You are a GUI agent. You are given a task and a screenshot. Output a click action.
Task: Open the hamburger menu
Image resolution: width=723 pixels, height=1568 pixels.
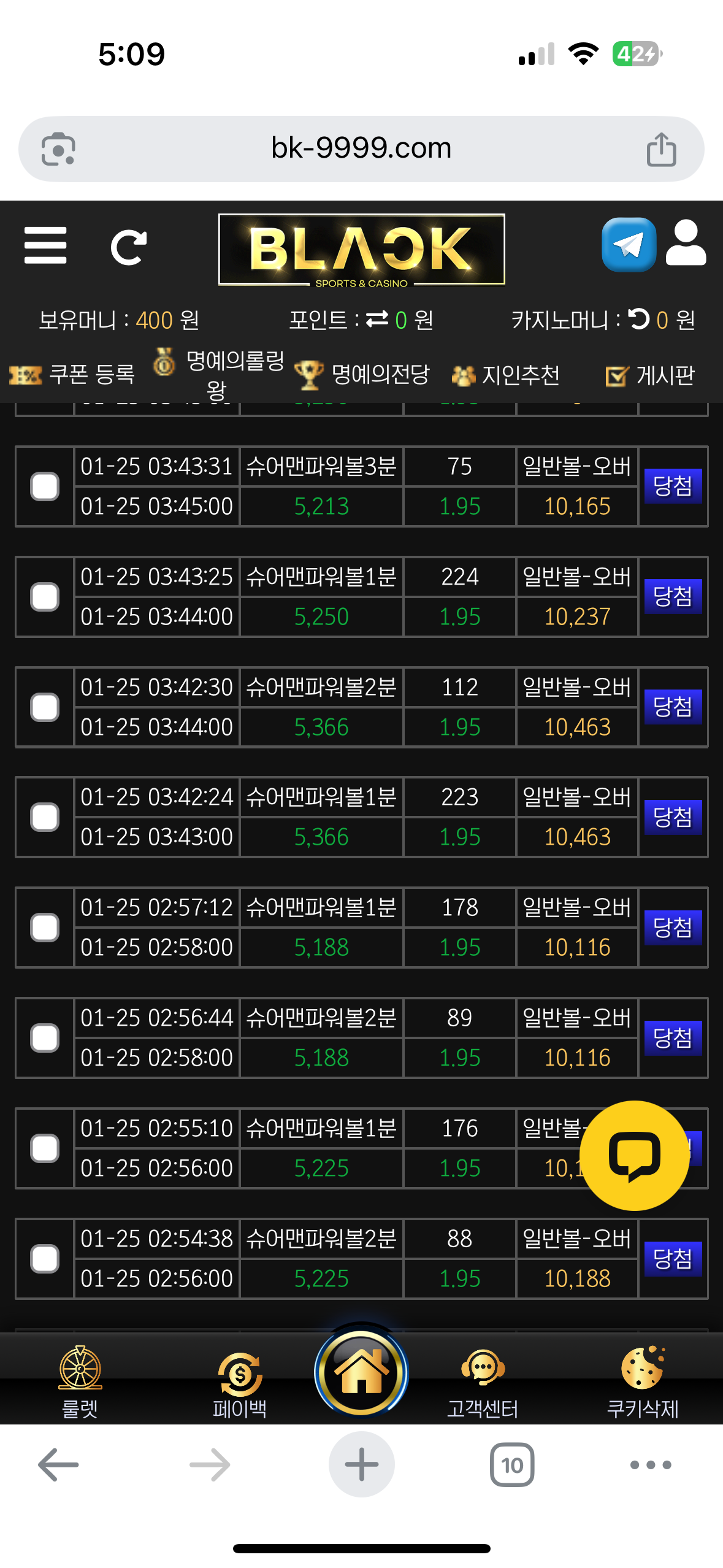[x=45, y=245]
